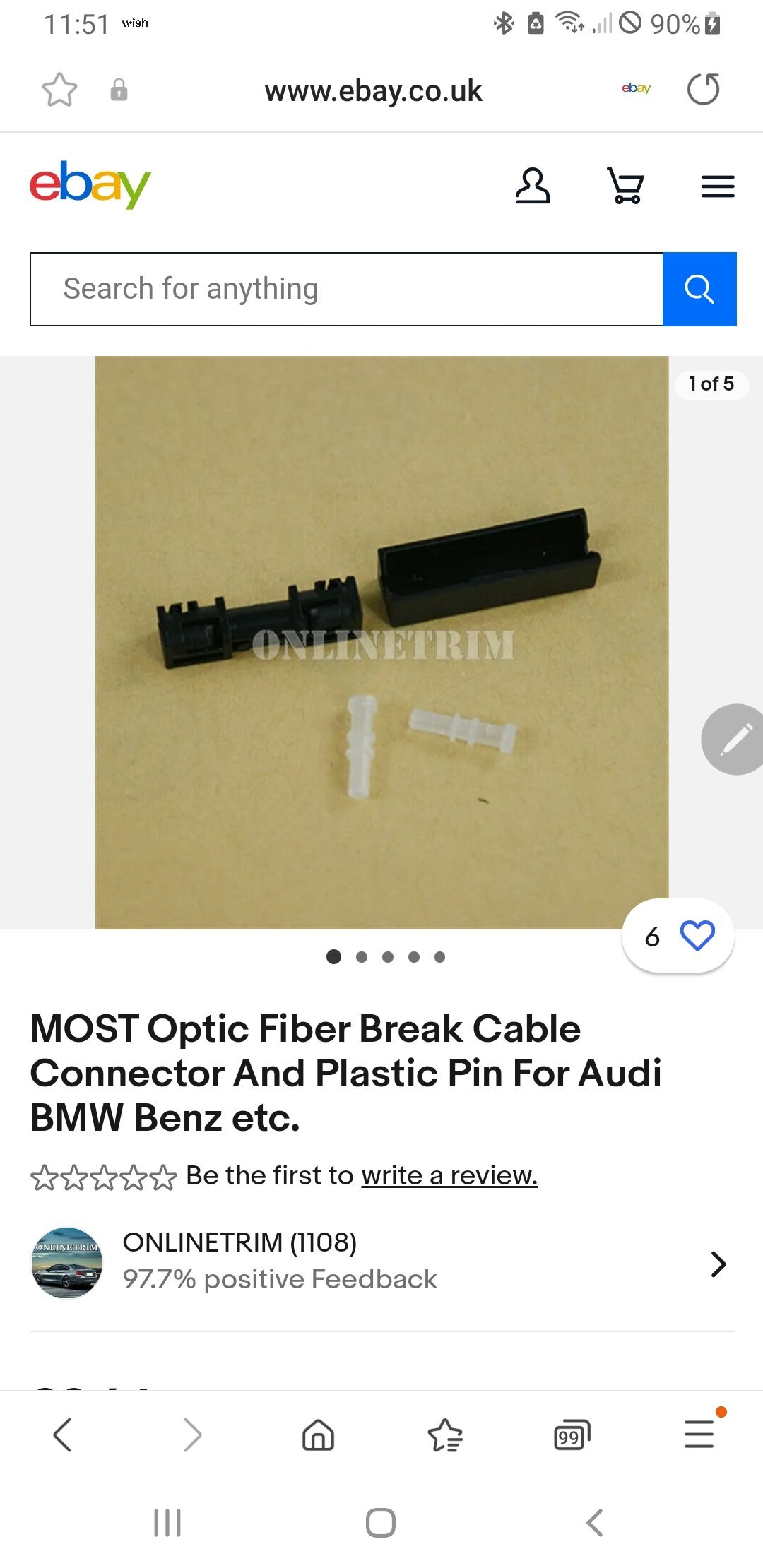This screenshot has width=763, height=1568.
Task: Go to the browser home page
Action: point(318,1435)
